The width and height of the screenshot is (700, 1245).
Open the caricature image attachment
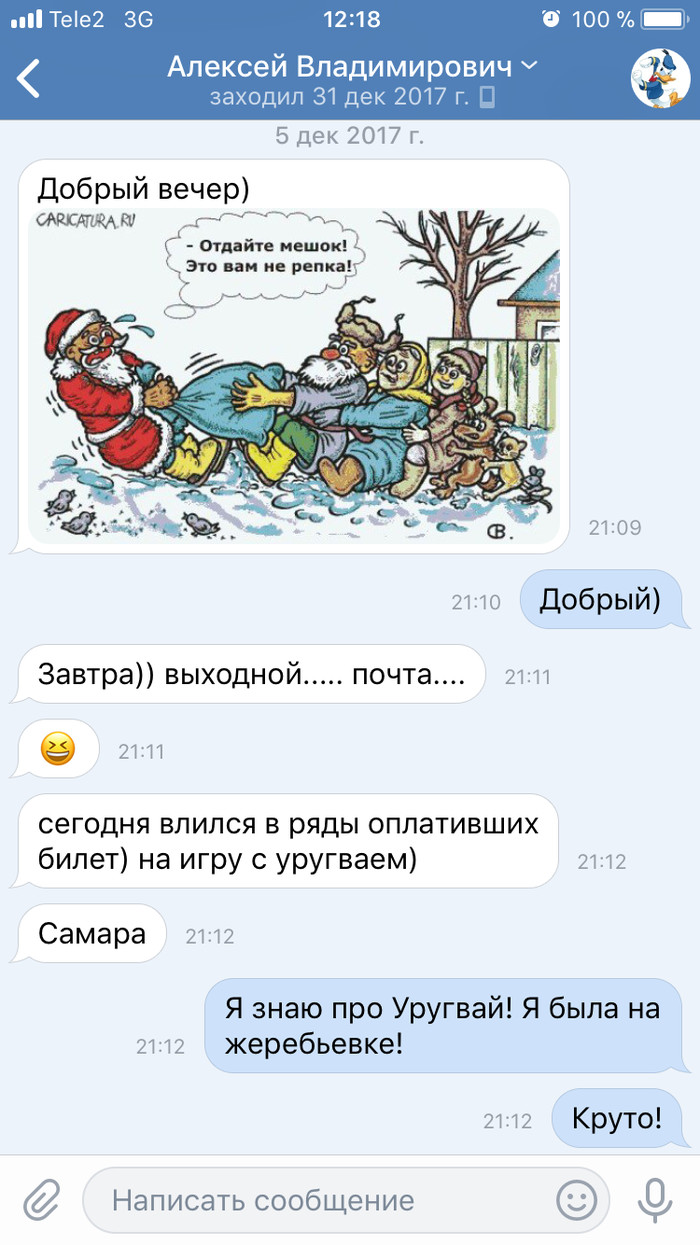click(x=292, y=376)
